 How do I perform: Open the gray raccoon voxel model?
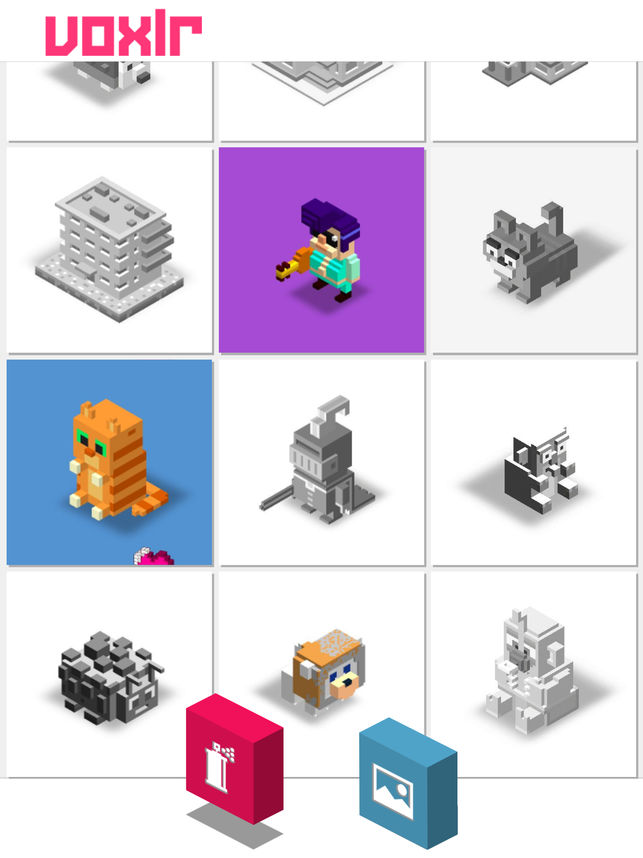pyautogui.click(x=534, y=250)
